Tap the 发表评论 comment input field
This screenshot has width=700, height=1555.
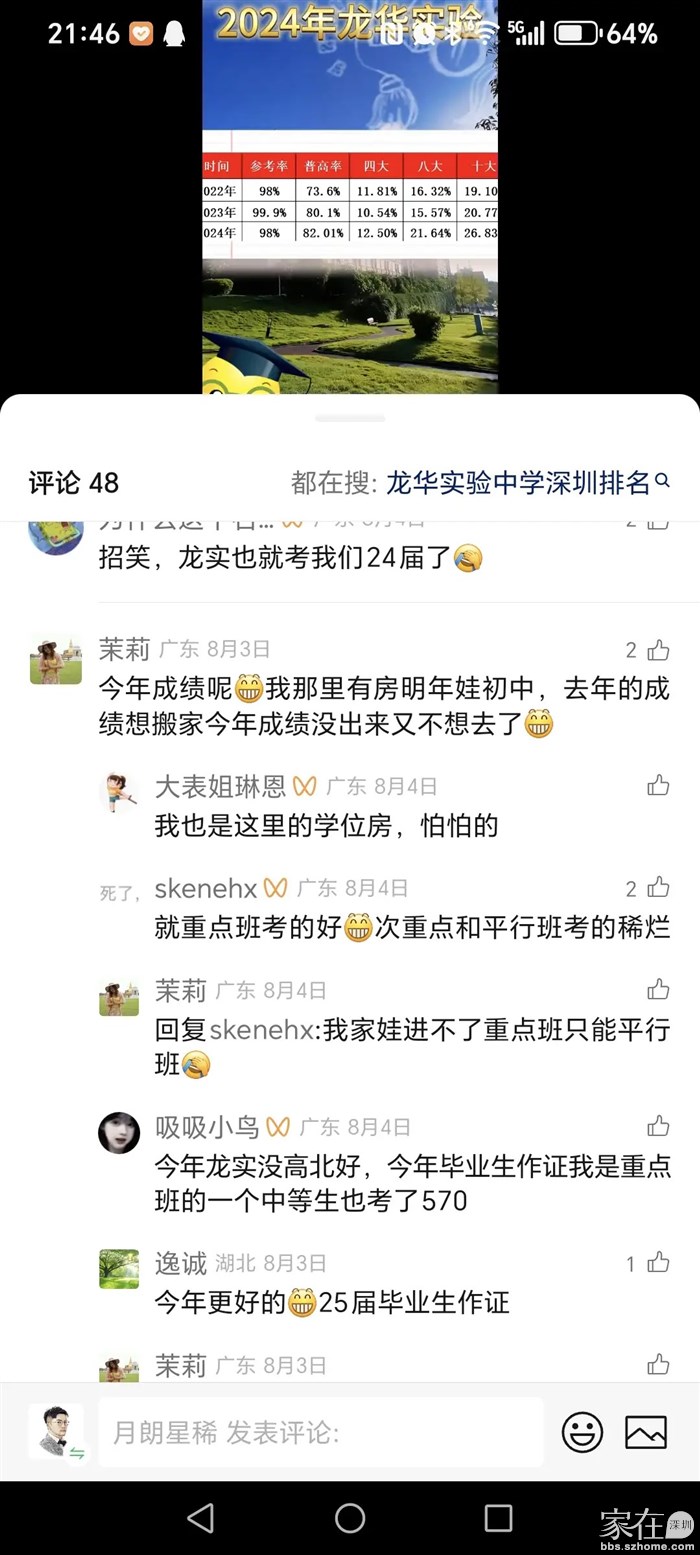(x=320, y=1433)
